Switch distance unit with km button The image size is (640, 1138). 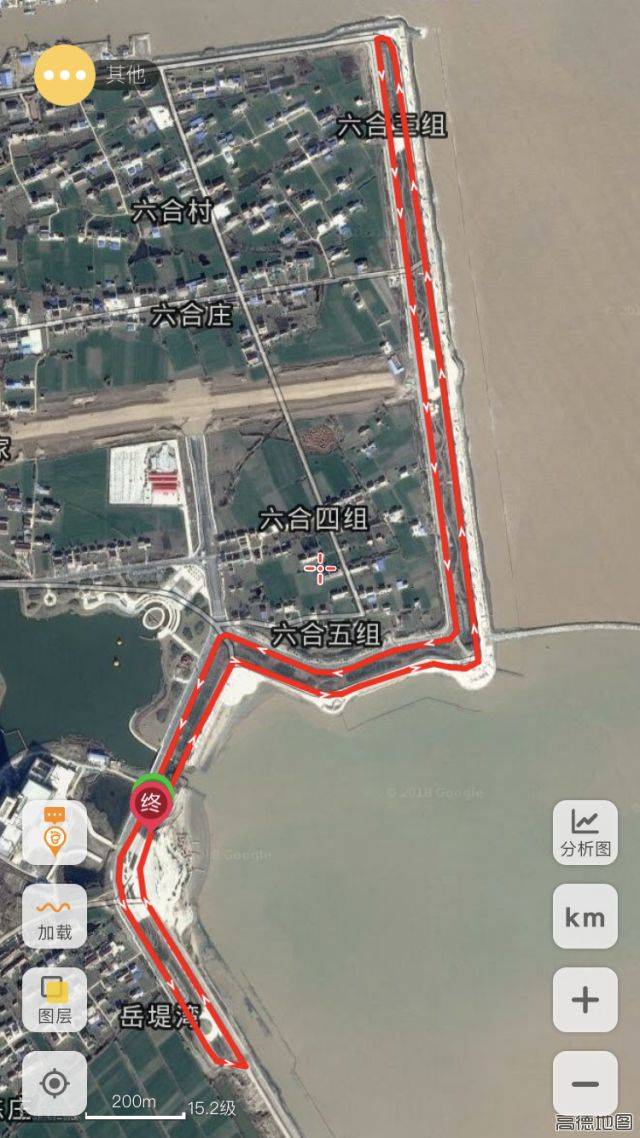(x=585, y=916)
